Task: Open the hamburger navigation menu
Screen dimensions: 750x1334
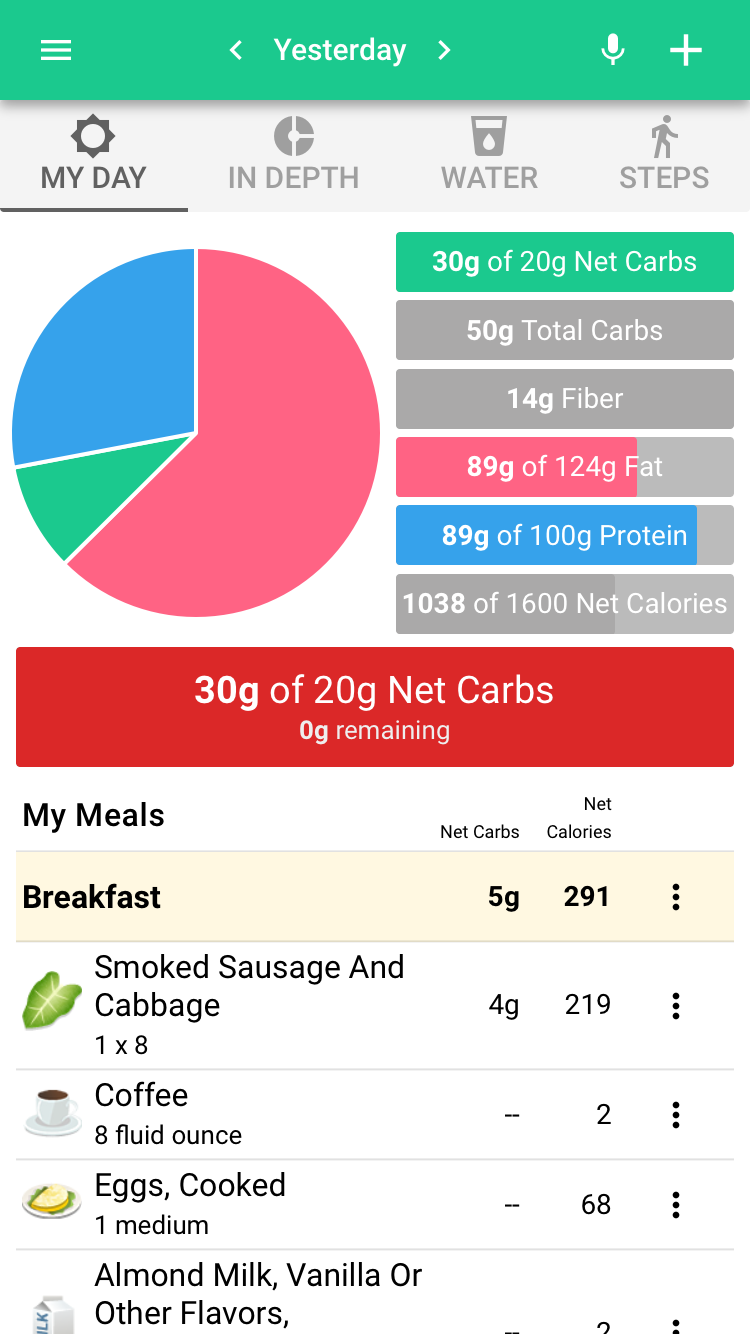Action: [x=56, y=50]
